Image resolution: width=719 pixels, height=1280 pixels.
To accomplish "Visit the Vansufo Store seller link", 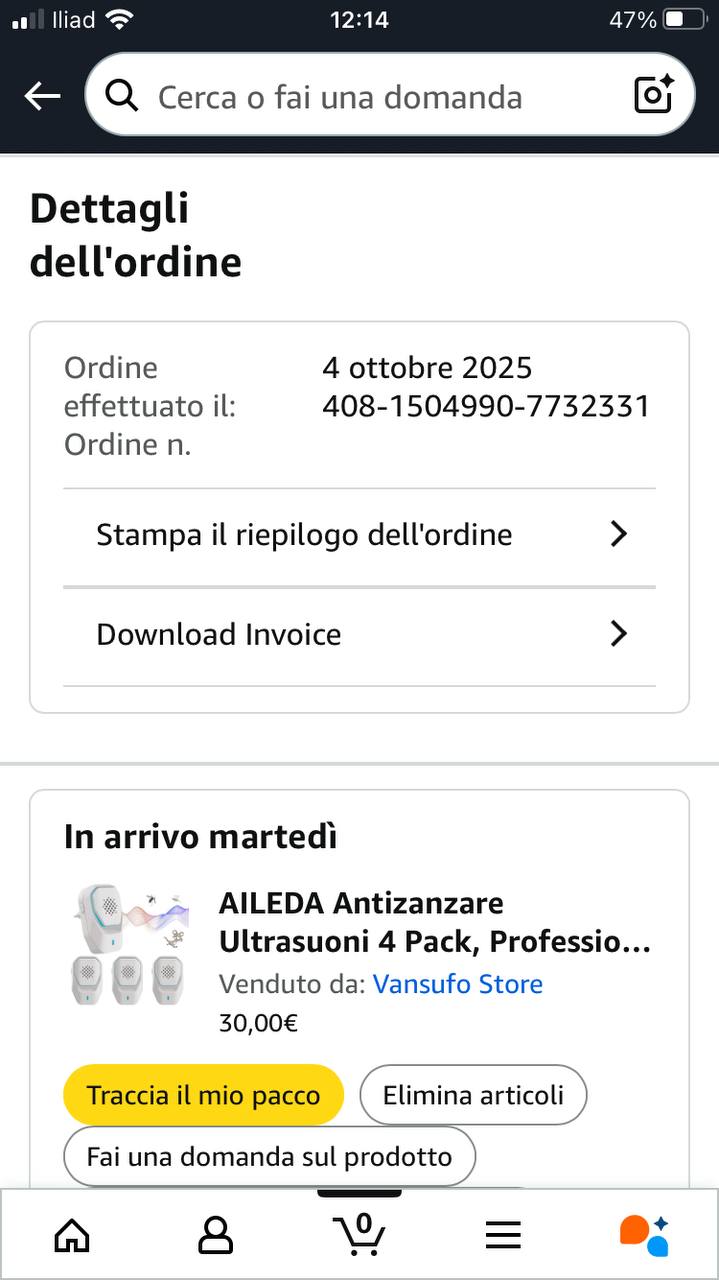I will tap(457, 984).
